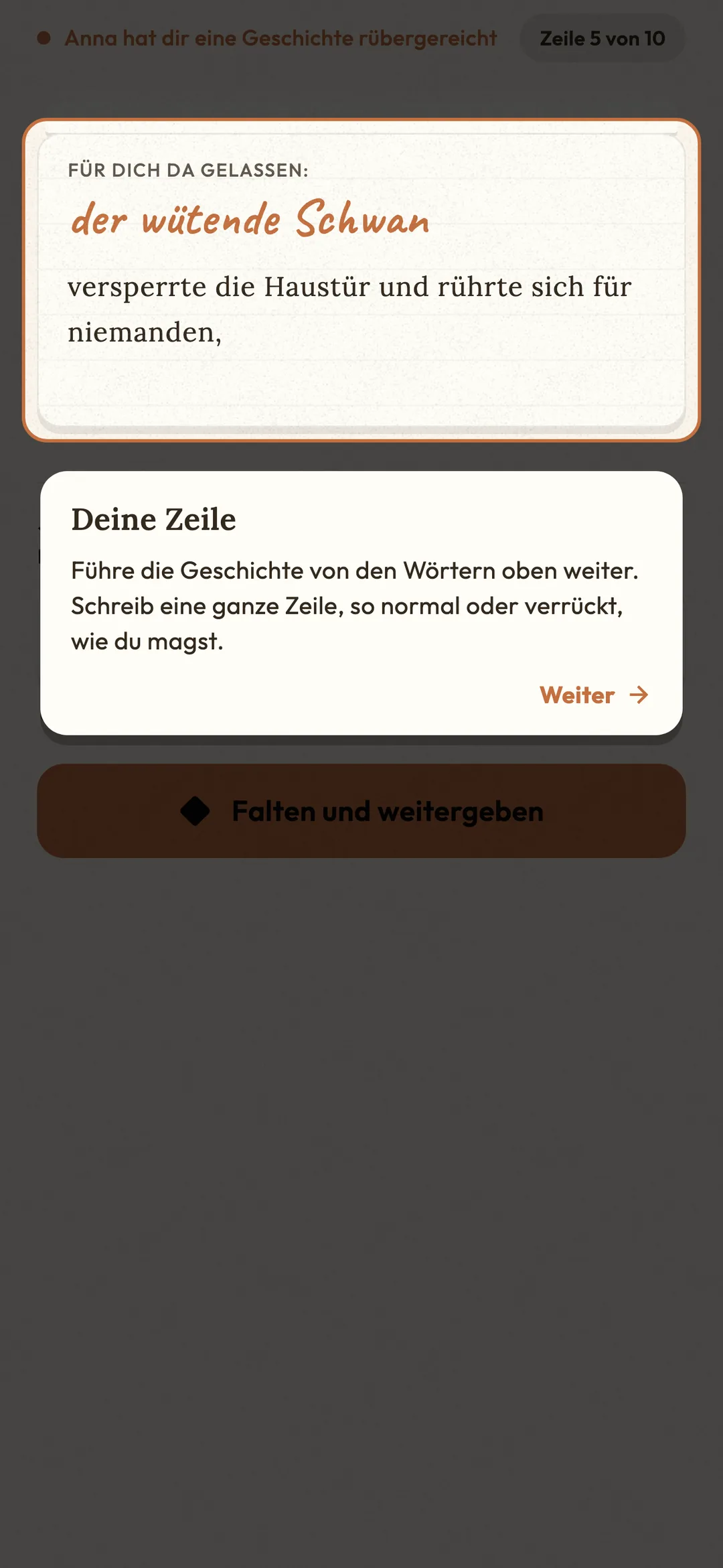Tap Weiter in the tutorial tooltip
The height and width of the screenshot is (1568, 723).
click(594, 695)
